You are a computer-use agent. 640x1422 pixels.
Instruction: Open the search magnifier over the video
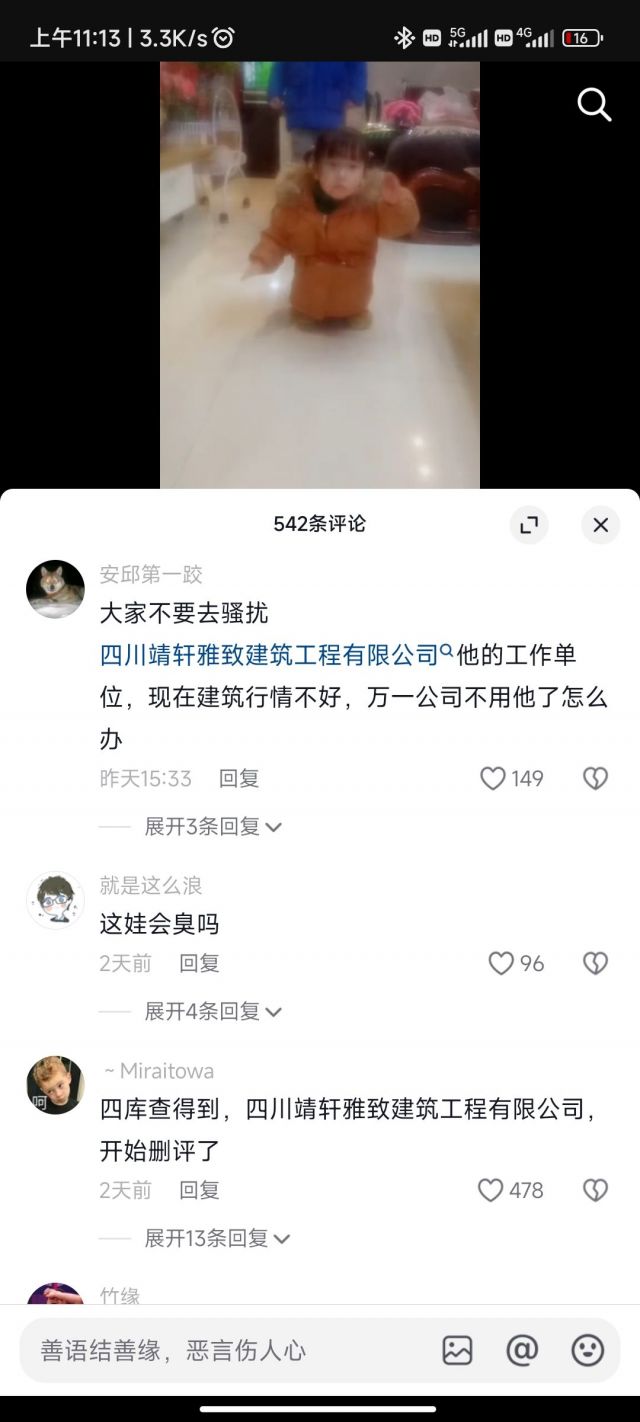[594, 104]
